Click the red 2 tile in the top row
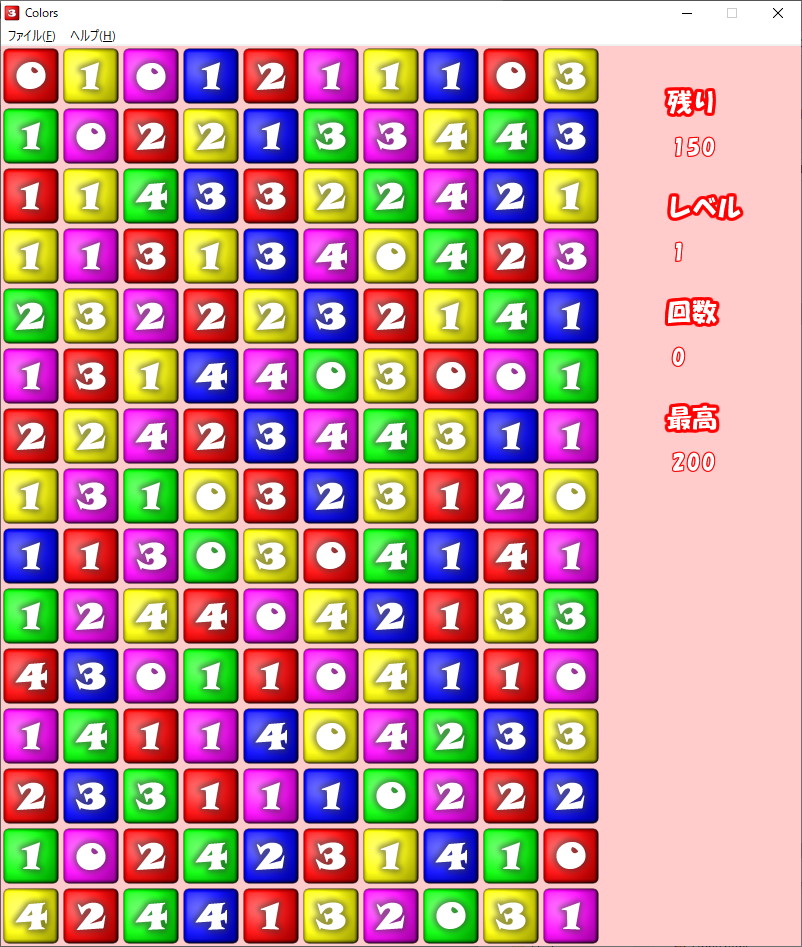The image size is (802, 947). (270, 77)
